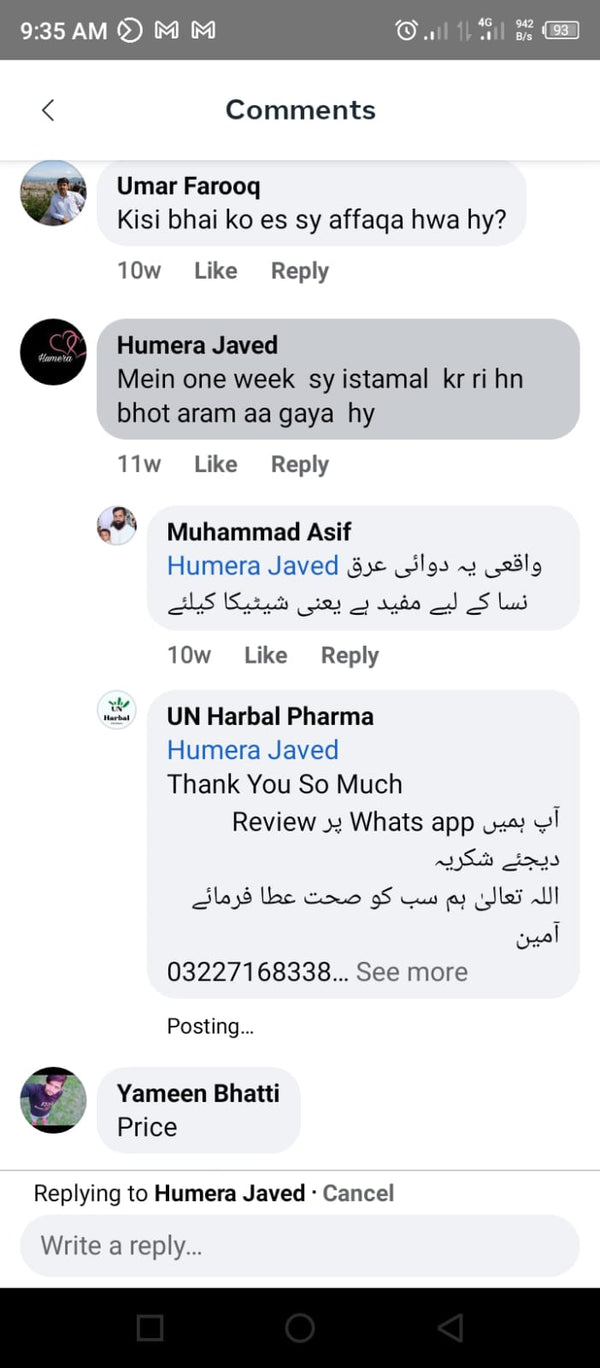Expand See more in UN Harbal Pharma's reply
Image resolution: width=600 pixels, height=1368 pixels.
[x=411, y=971]
